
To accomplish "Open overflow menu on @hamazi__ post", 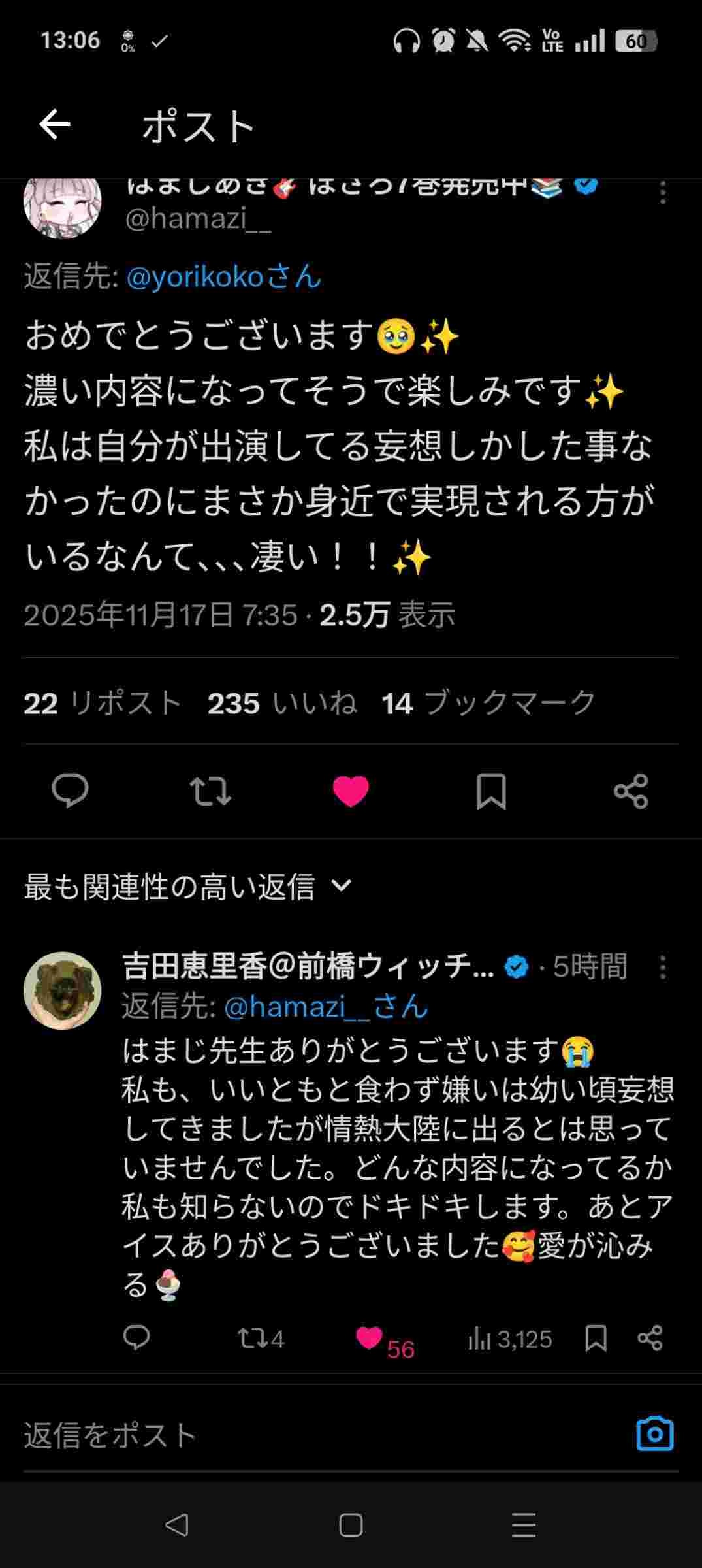I will pos(662,193).
